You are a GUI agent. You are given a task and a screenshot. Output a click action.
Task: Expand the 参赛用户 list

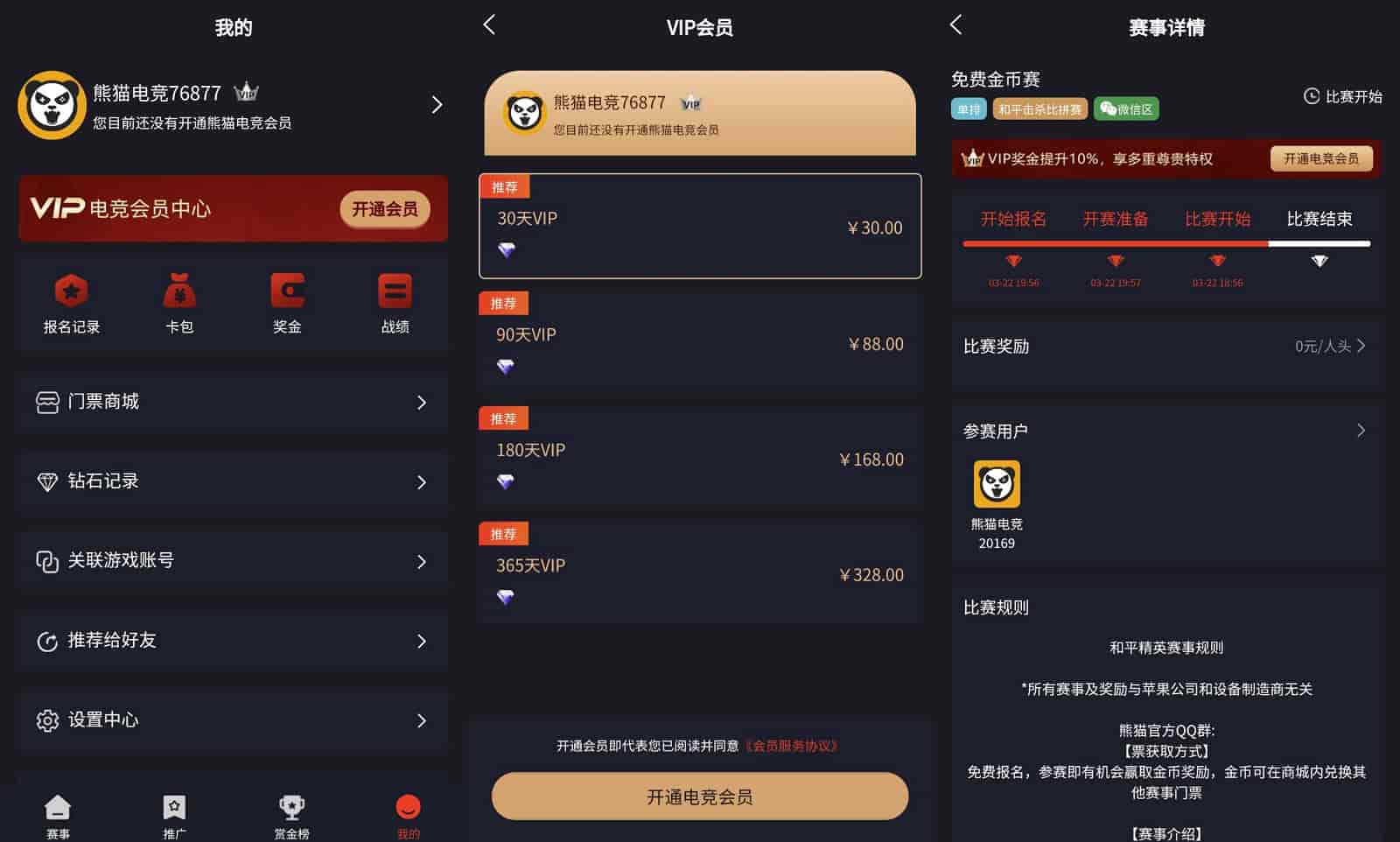tap(1360, 431)
